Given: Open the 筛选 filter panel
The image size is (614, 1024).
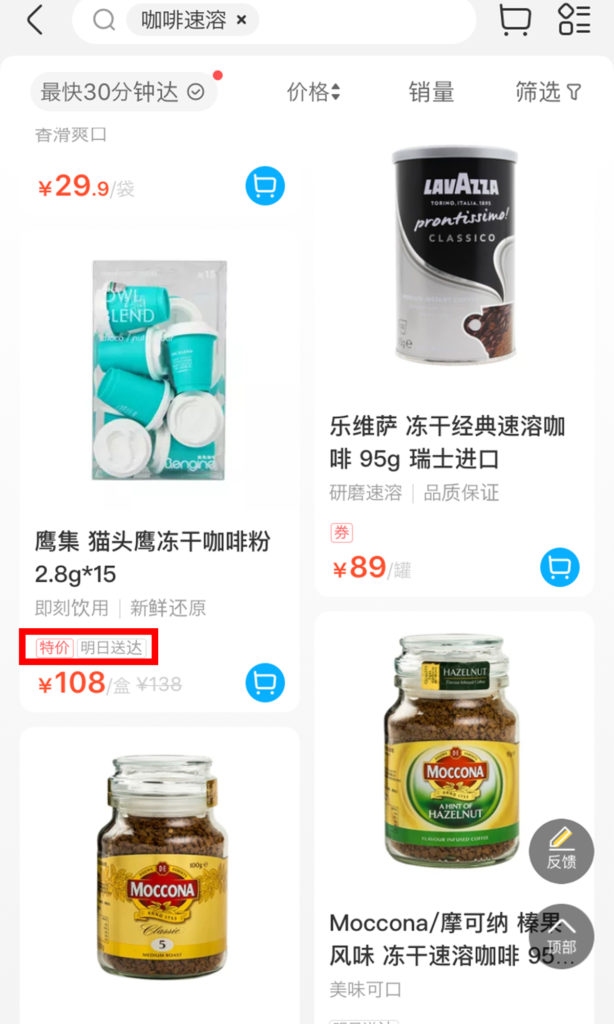Looking at the screenshot, I should (x=548, y=93).
